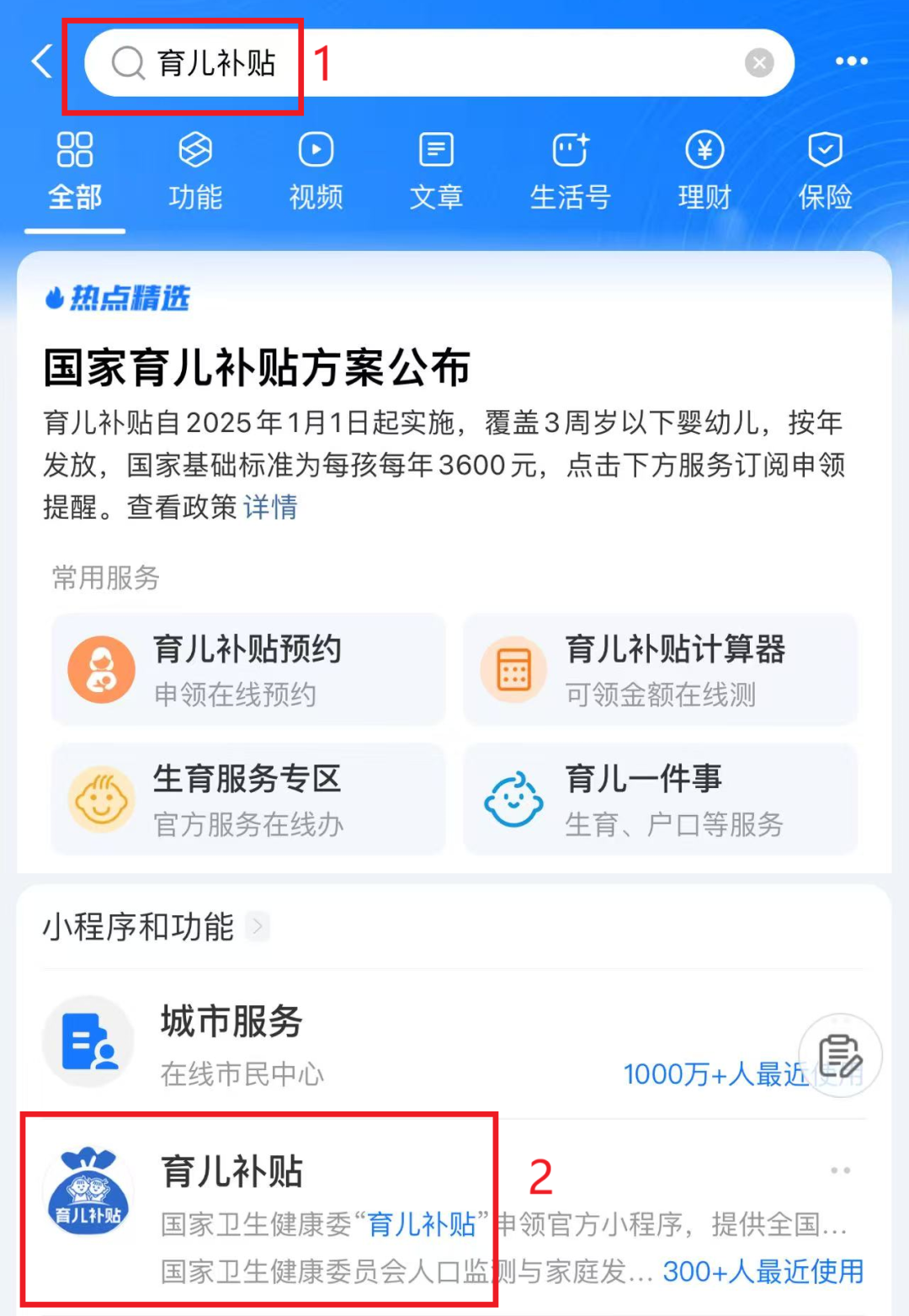
Task: Open the 详情 policy details link
Action: point(268,509)
